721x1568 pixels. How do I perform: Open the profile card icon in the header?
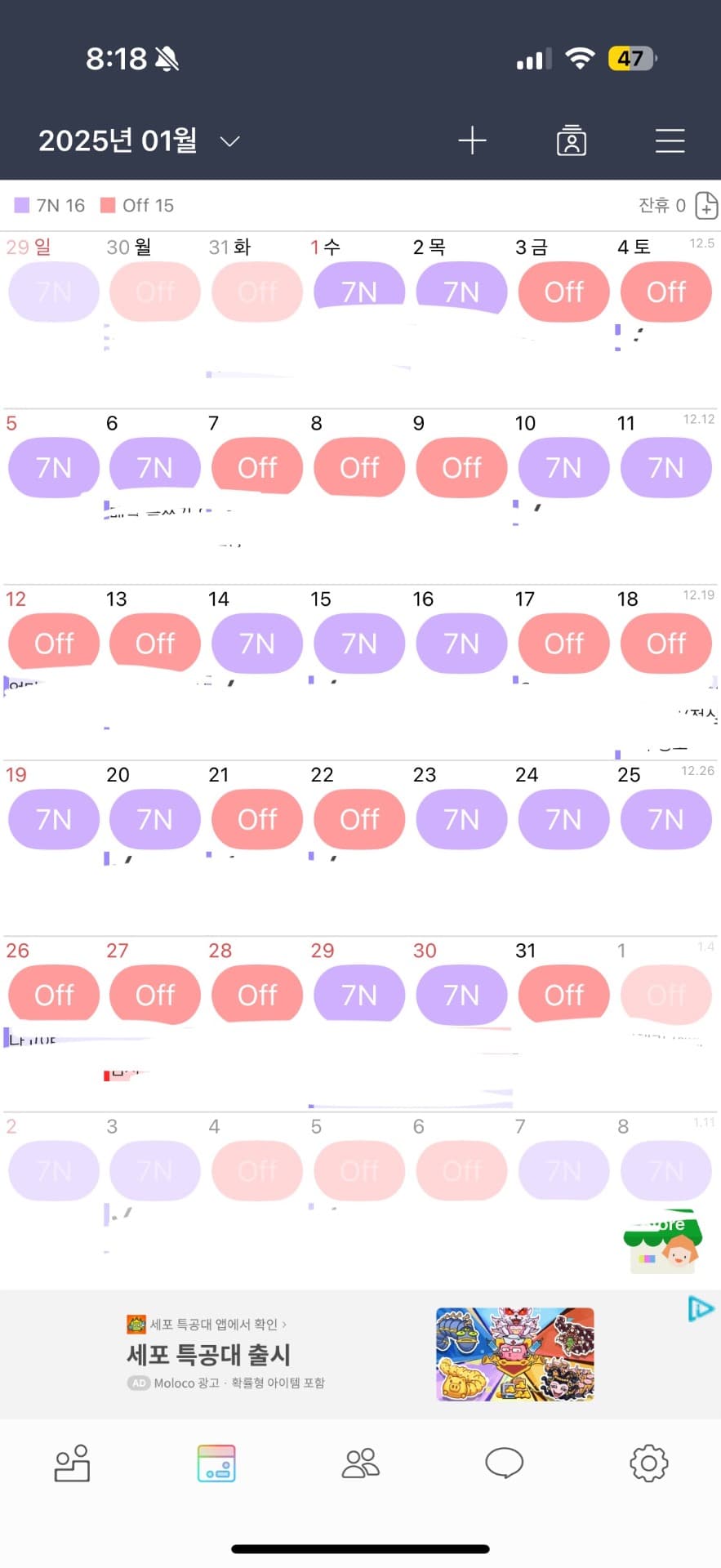[x=571, y=140]
